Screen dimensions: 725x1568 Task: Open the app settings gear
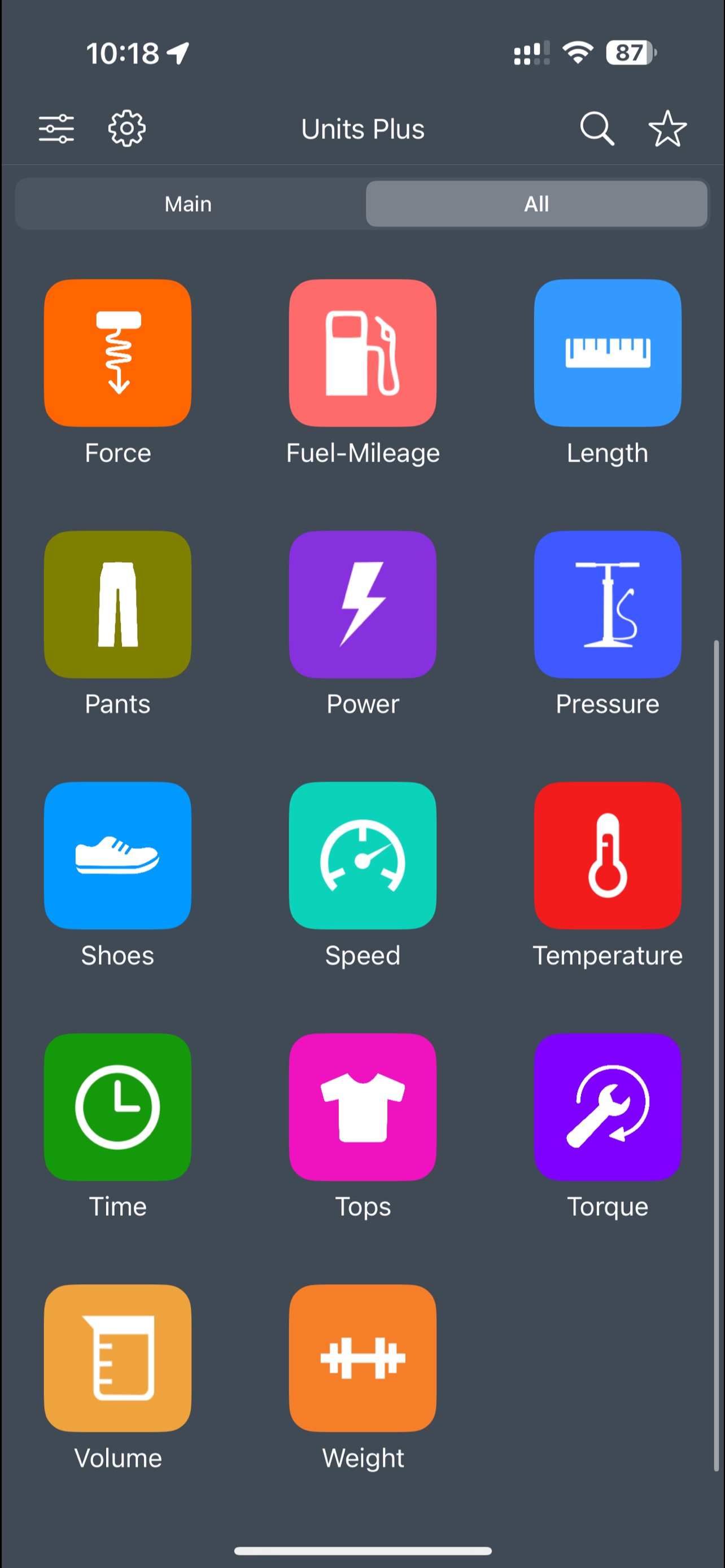[x=126, y=128]
